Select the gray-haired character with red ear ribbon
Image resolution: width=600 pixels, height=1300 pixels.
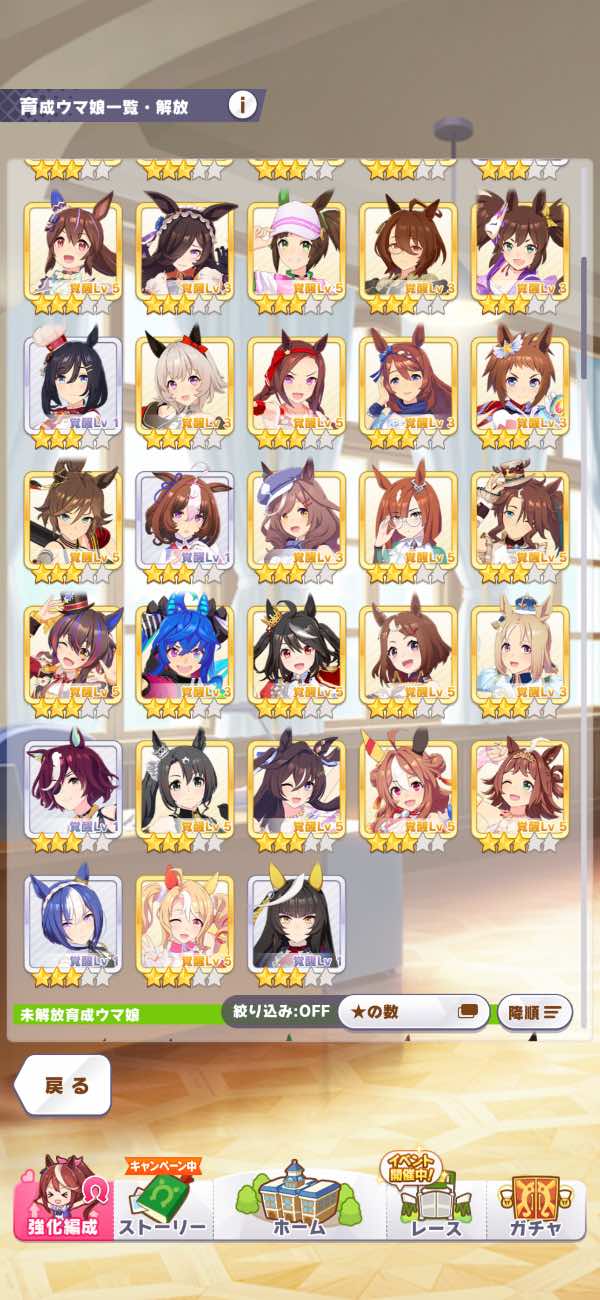(x=184, y=381)
